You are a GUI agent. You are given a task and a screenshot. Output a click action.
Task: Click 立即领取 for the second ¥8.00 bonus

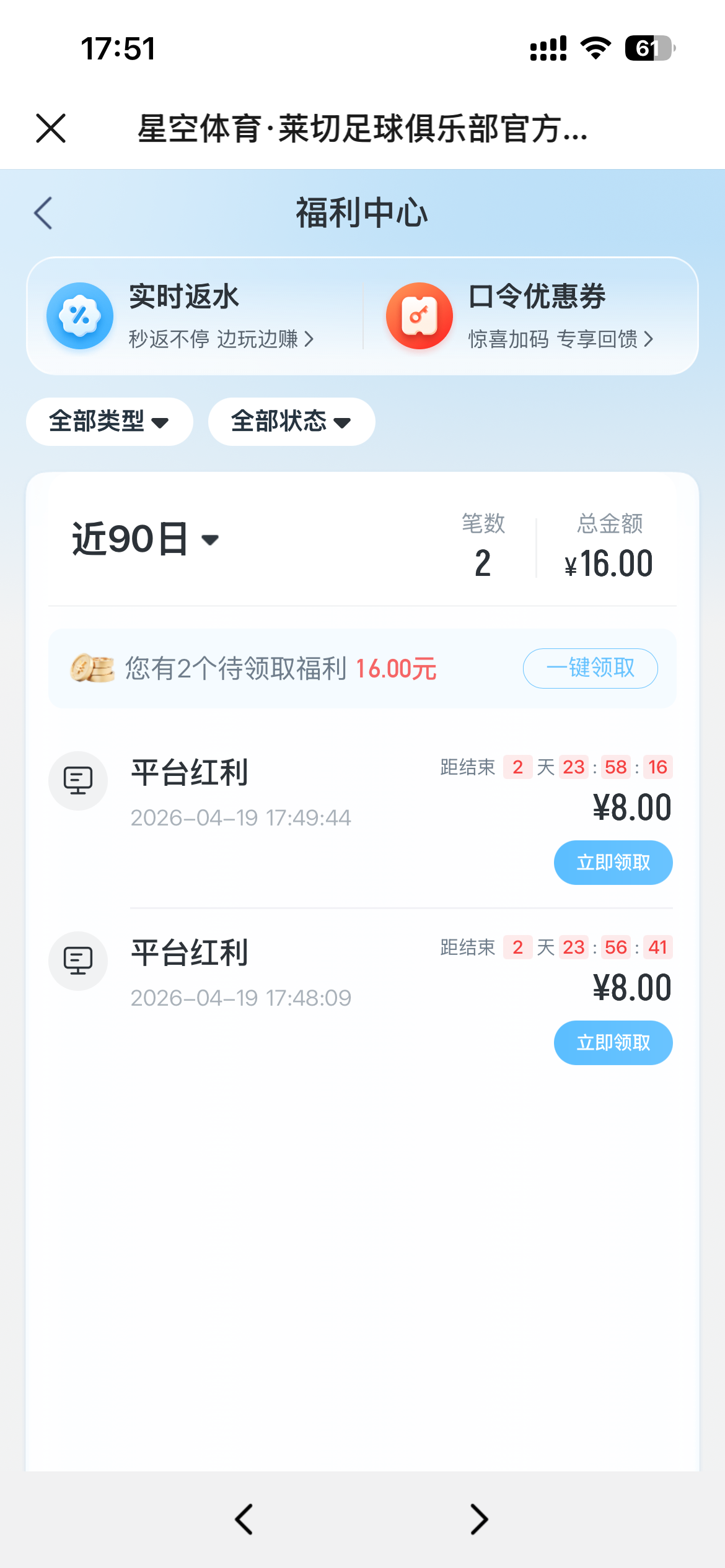[612, 1042]
